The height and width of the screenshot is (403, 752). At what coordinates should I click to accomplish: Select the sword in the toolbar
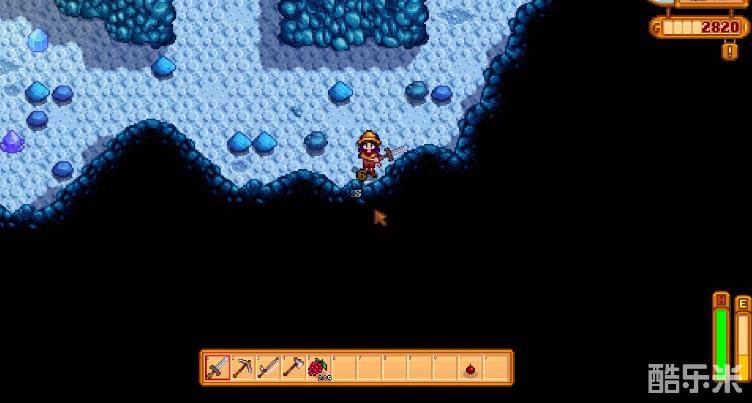[217, 368]
